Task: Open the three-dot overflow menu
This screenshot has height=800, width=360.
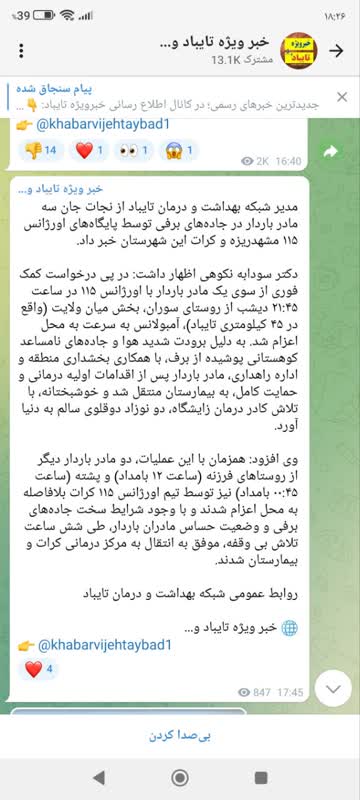Action: [x=21, y=51]
